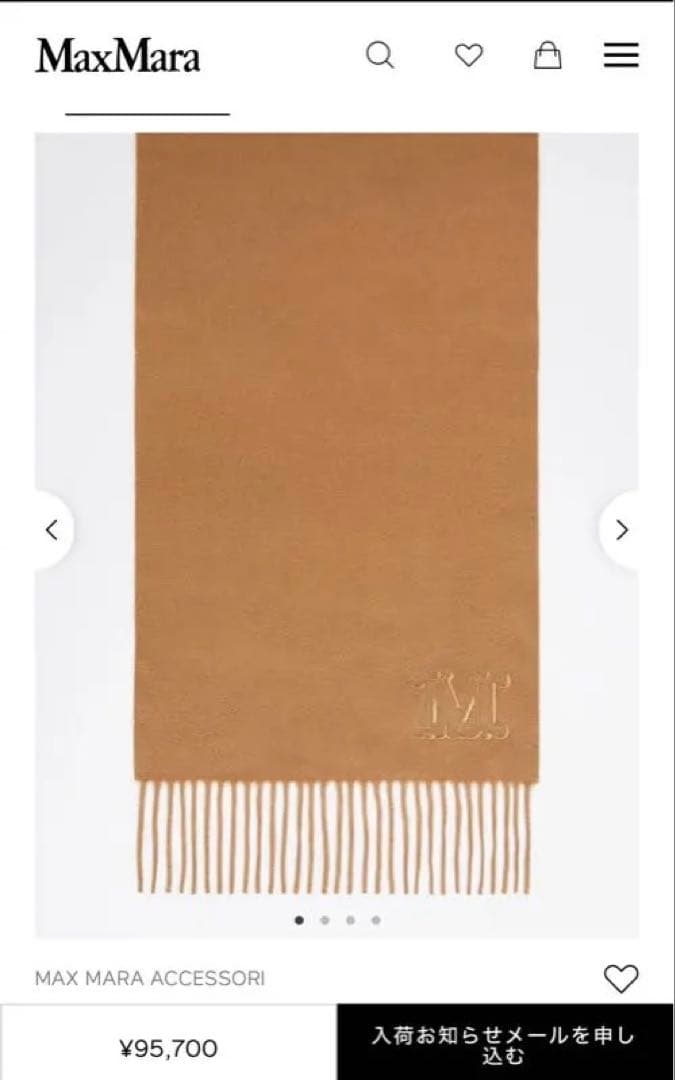This screenshot has height=1080, width=675.
Task: Open the shopping bag
Action: [x=547, y=55]
